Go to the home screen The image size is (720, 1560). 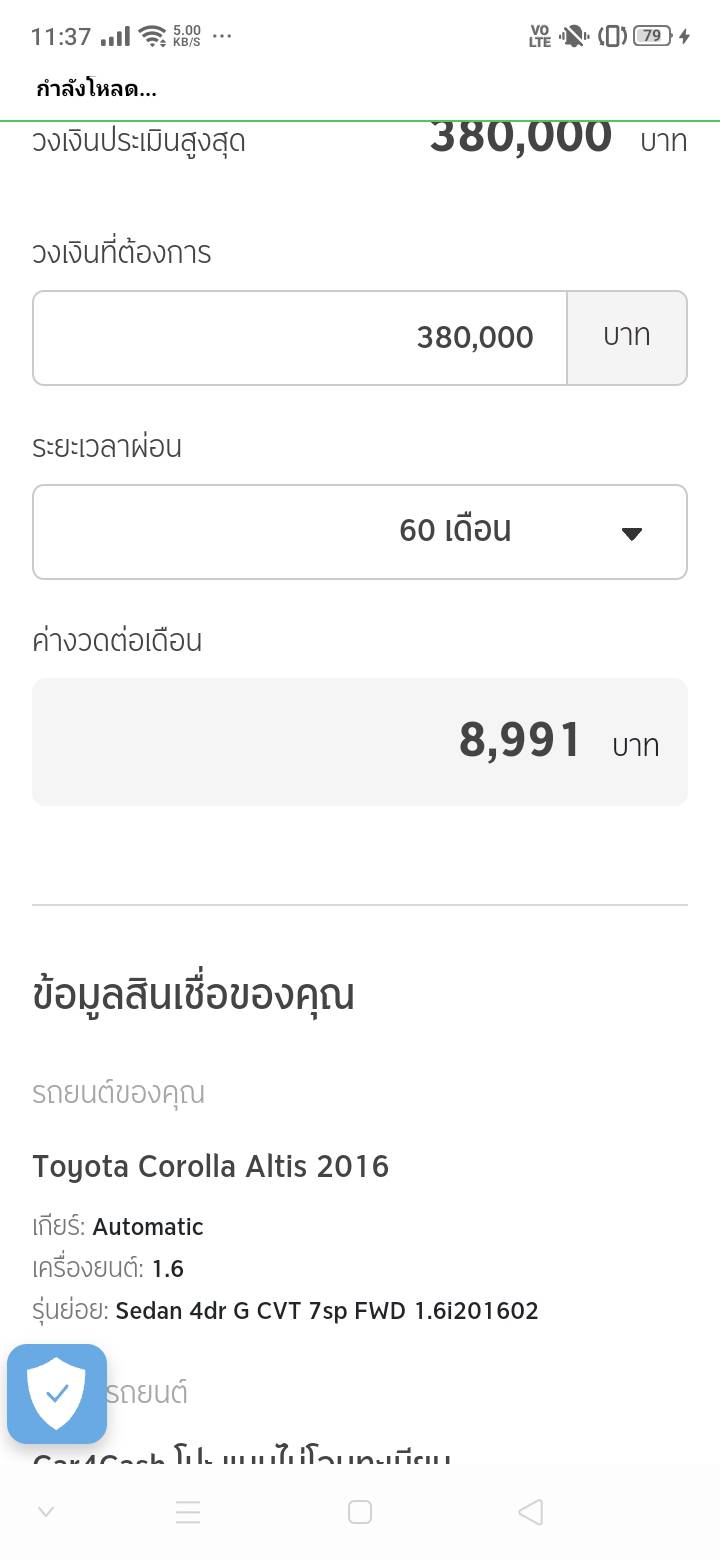click(360, 1512)
